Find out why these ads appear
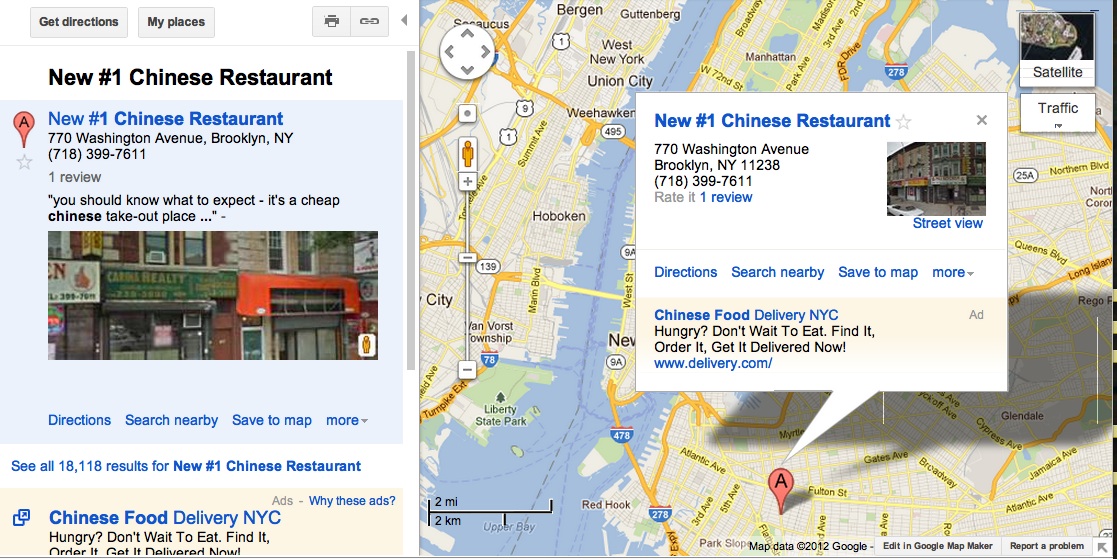Viewport: 1117px width, 559px height. point(352,501)
